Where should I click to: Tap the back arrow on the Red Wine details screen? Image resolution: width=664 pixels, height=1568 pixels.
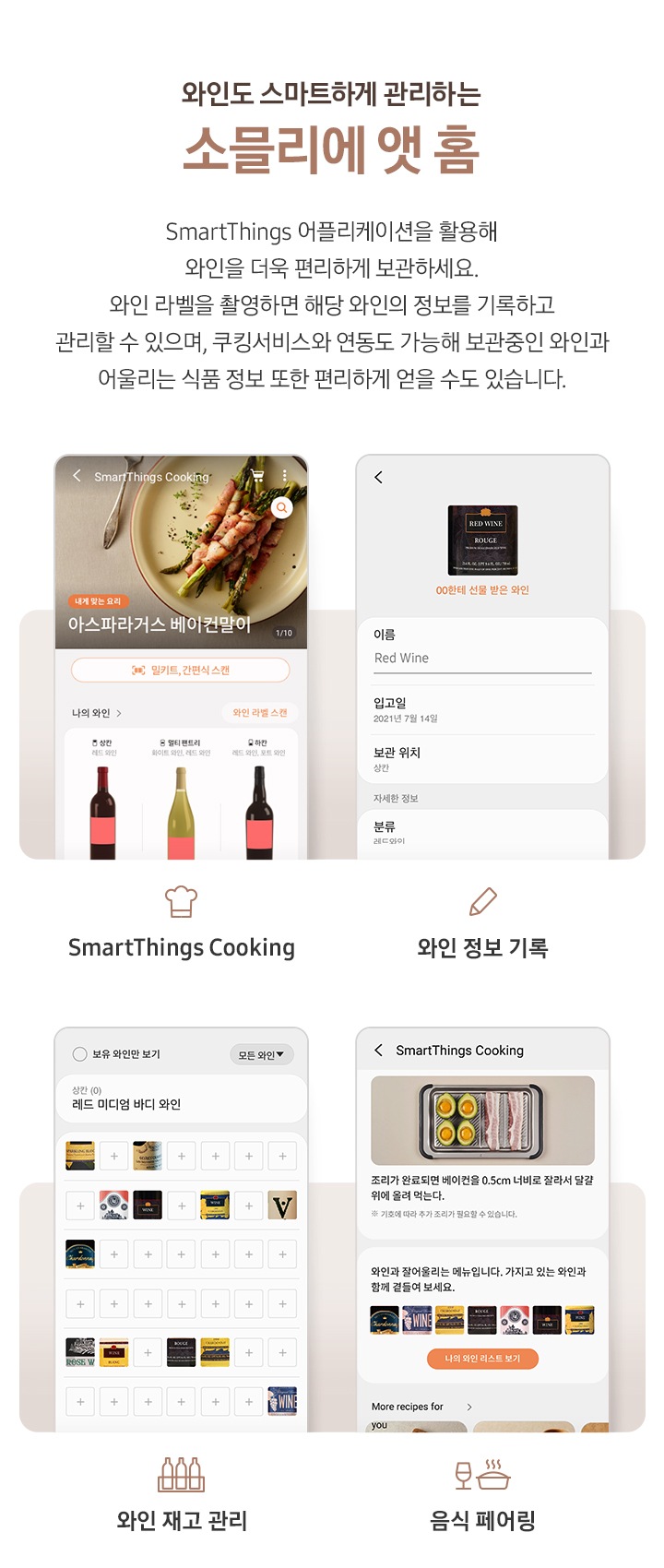tap(378, 478)
